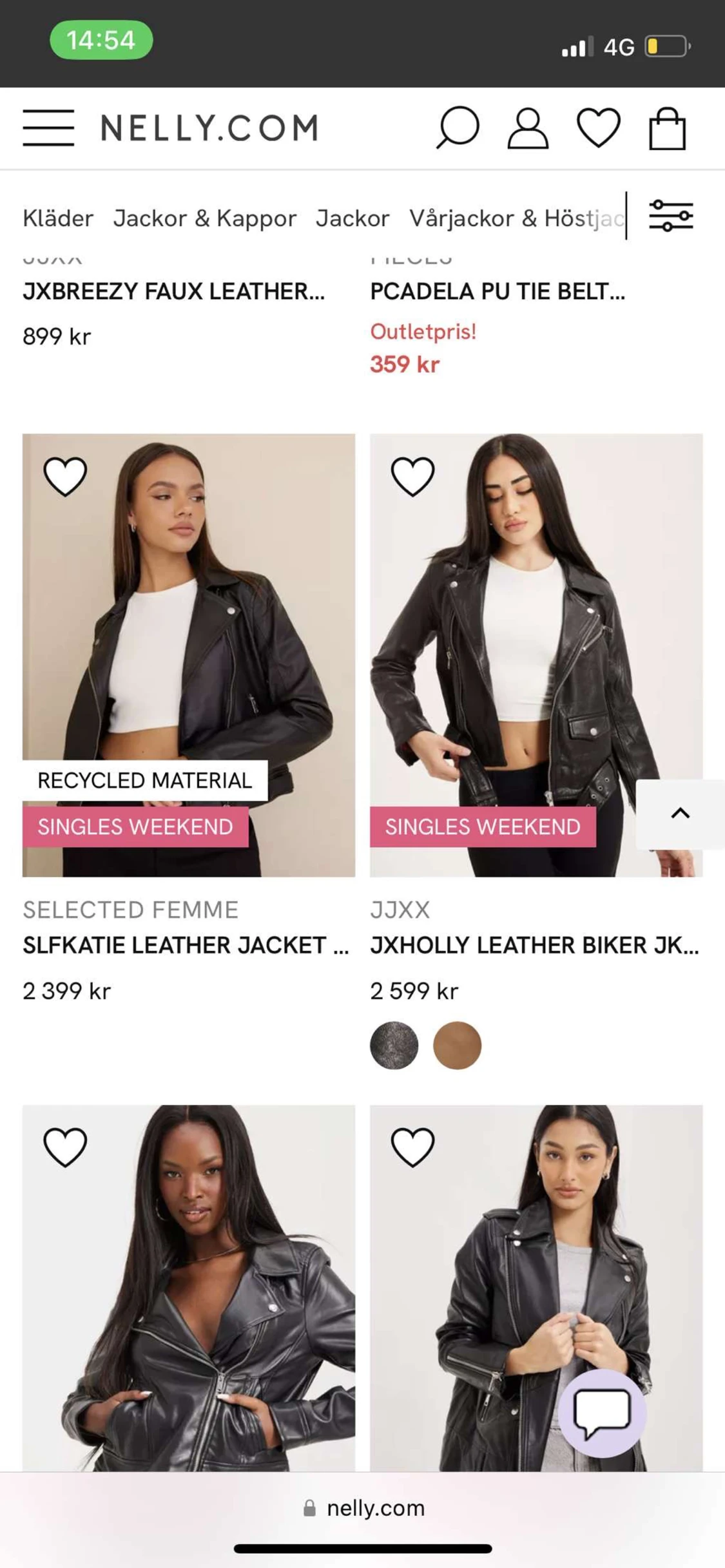
Task: Select the Kläder category tab
Action: (57, 218)
